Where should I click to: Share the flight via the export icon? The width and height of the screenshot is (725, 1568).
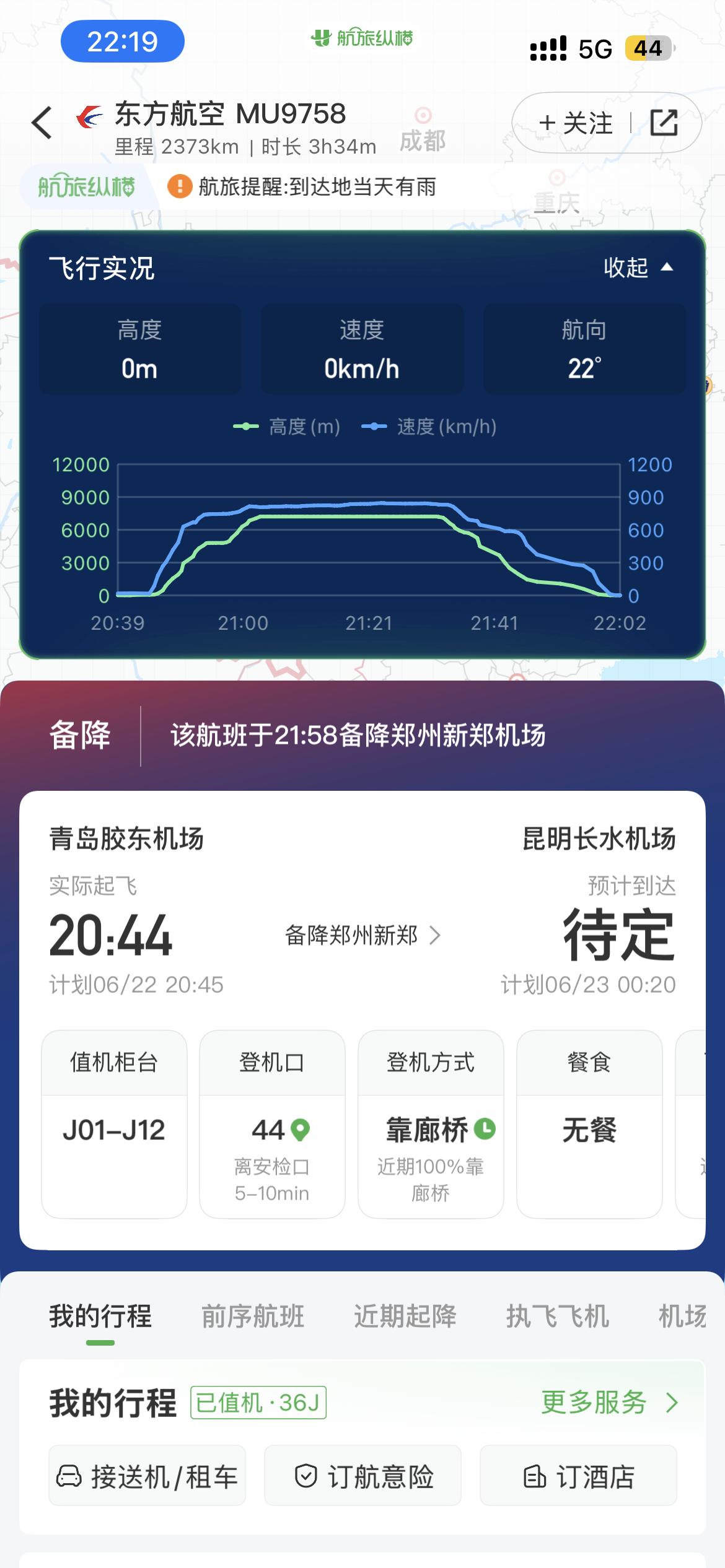pos(664,123)
